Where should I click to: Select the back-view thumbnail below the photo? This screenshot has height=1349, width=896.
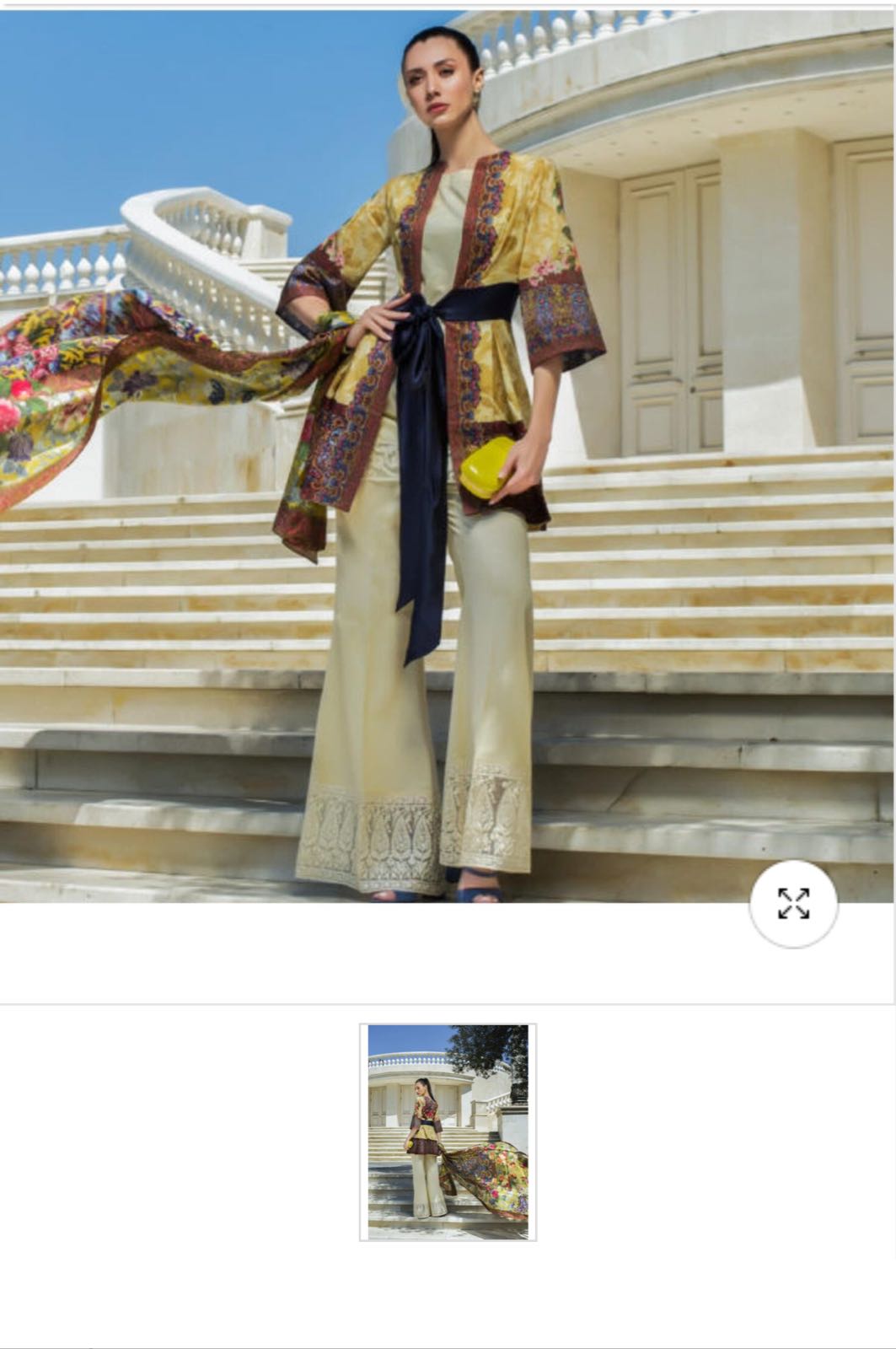click(x=448, y=1131)
